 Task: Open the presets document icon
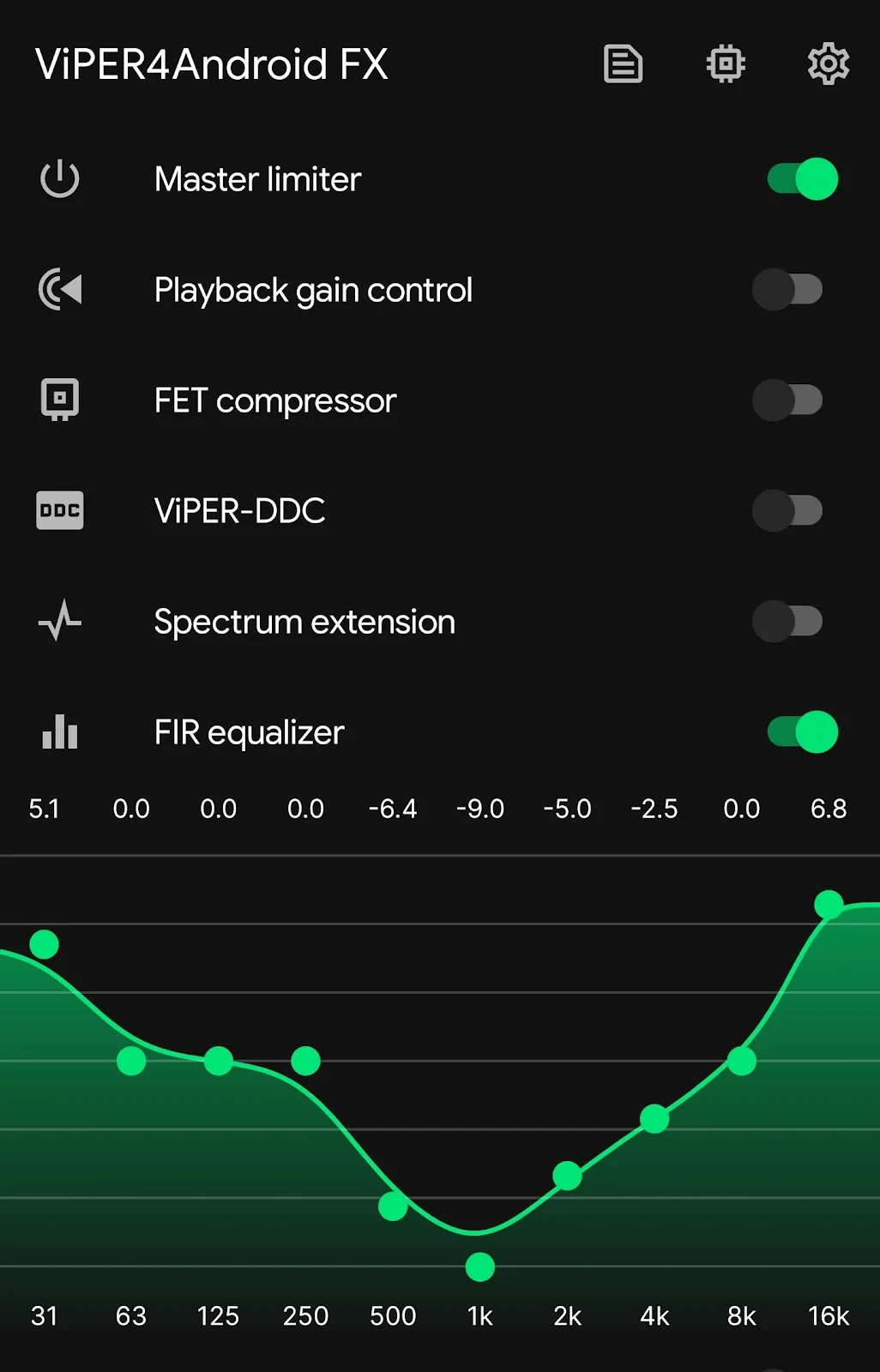click(623, 64)
